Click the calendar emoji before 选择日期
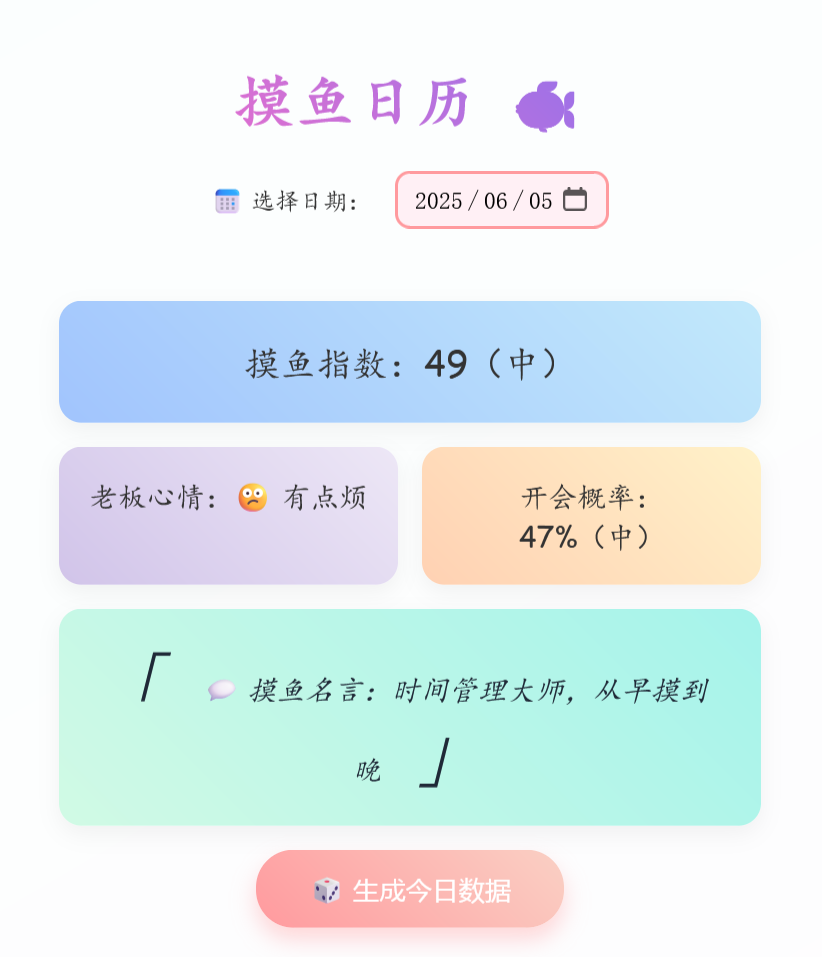The height and width of the screenshot is (957, 822). pyautogui.click(x=227, y=200)
